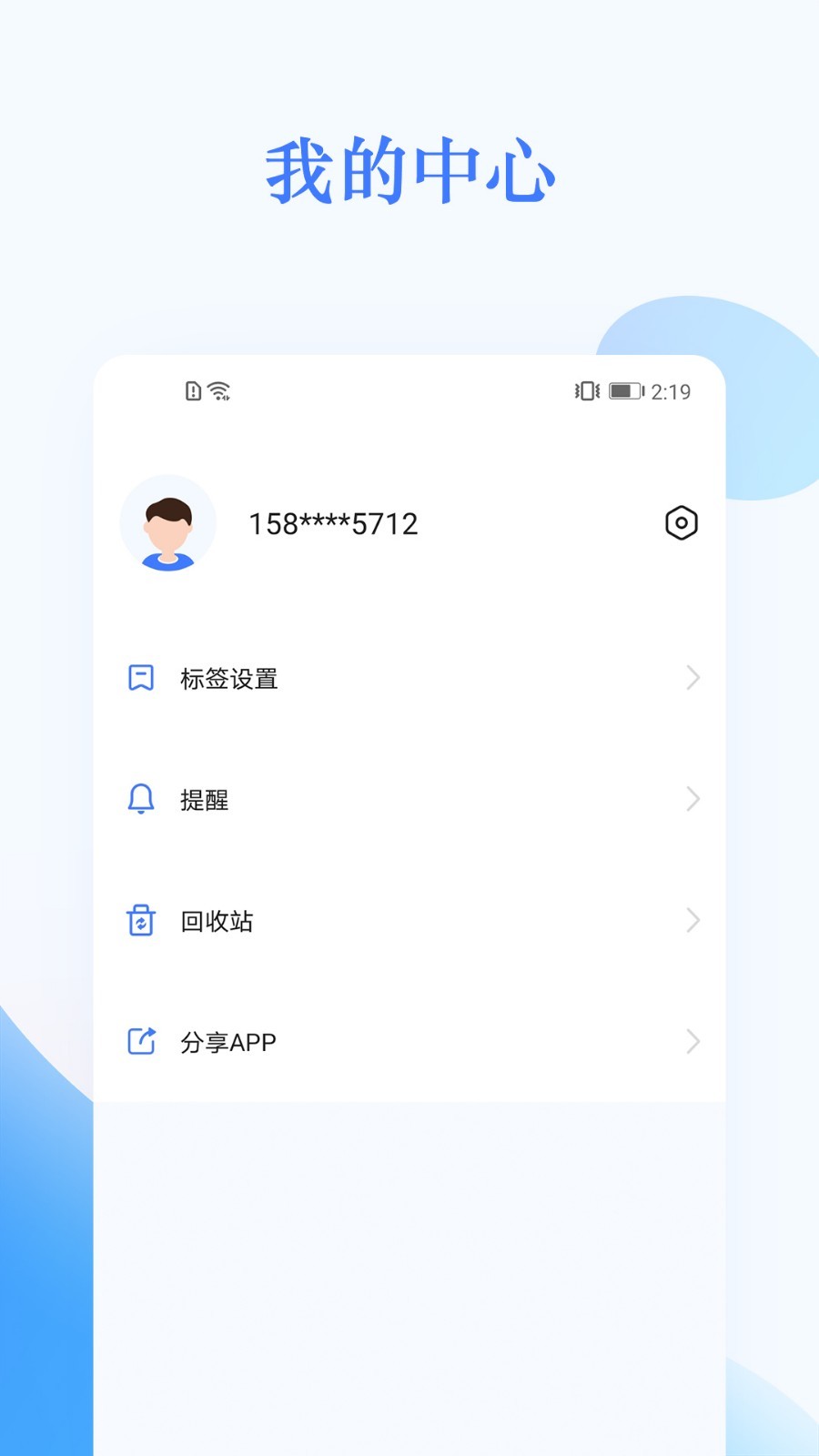Open the 标签设置 settings entry

(229, 678)
